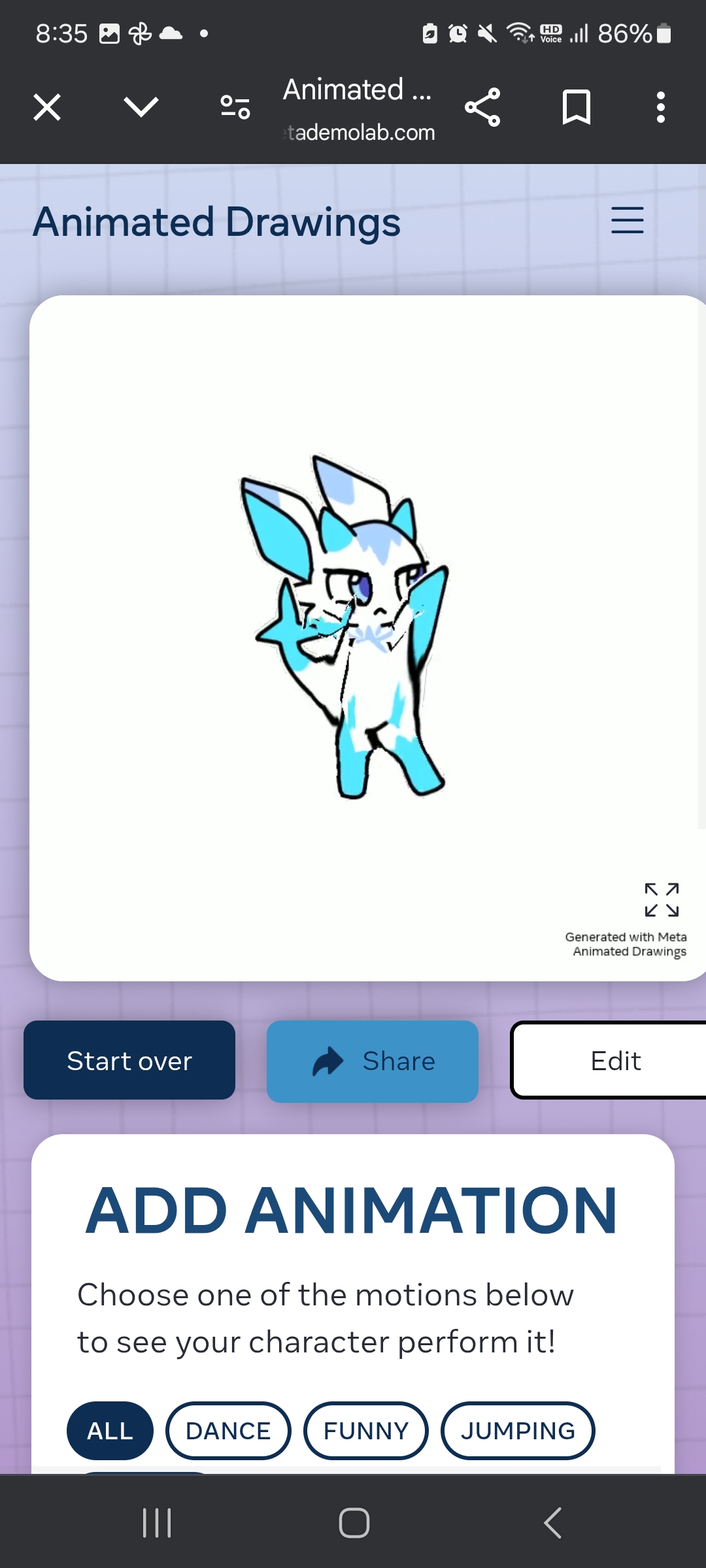
Task: Bookmark this page
Action: point(576,107)
